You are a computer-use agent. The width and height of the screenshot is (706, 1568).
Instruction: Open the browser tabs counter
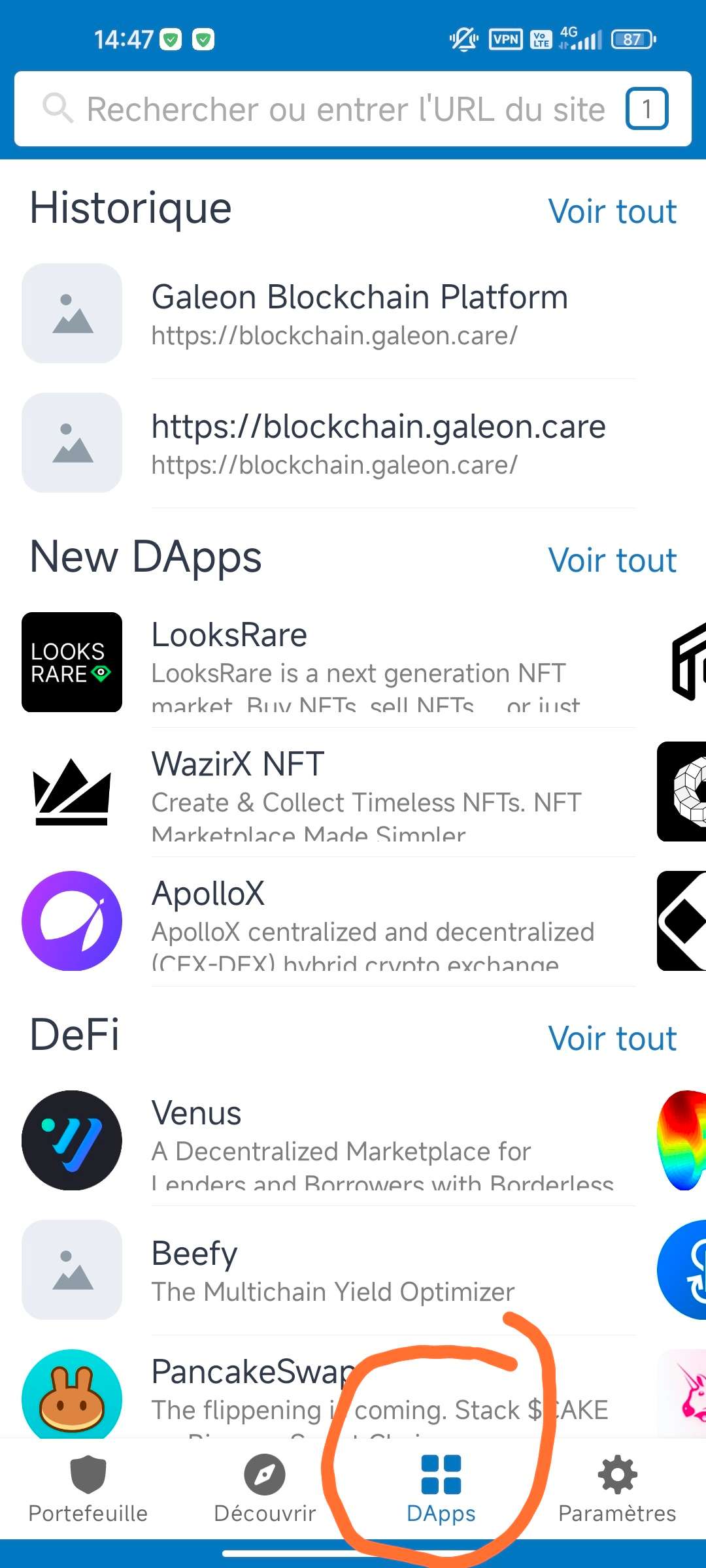click(647, 108)
